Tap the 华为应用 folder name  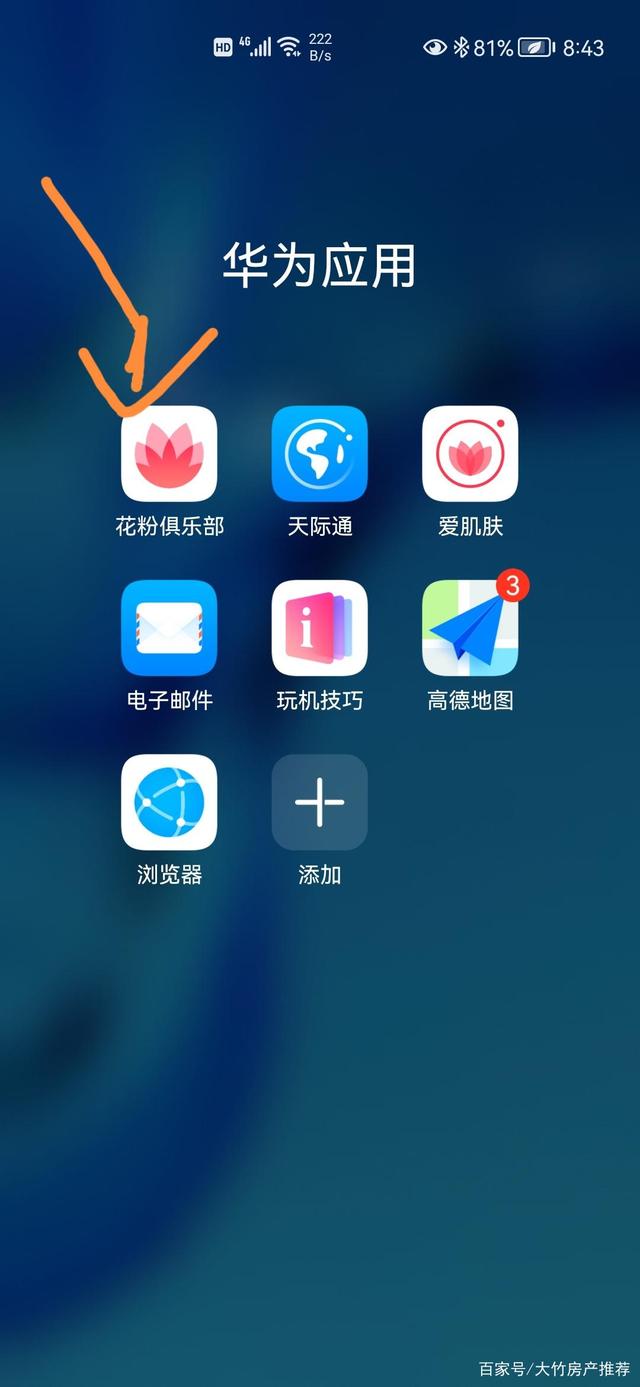(x=319, y=266)
